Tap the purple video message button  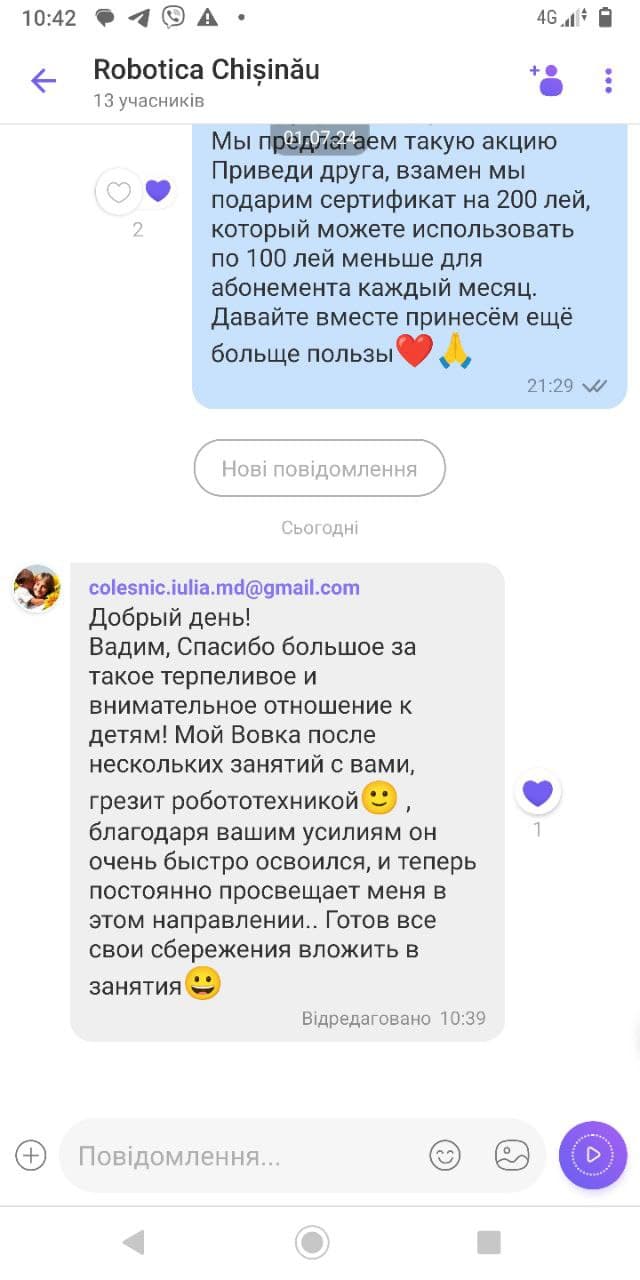coord(593,1155)
